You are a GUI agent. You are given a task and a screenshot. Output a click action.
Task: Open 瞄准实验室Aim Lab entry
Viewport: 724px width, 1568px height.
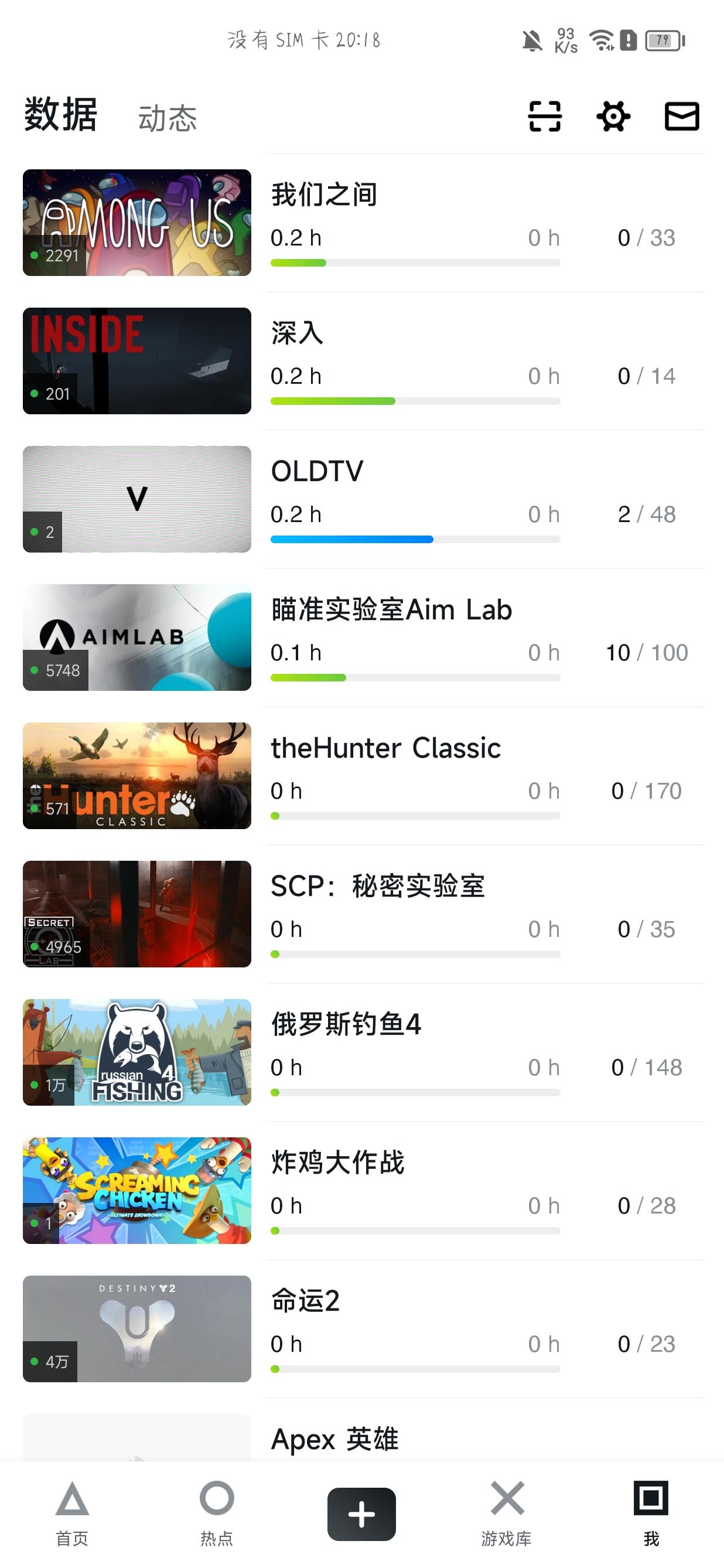363,638
